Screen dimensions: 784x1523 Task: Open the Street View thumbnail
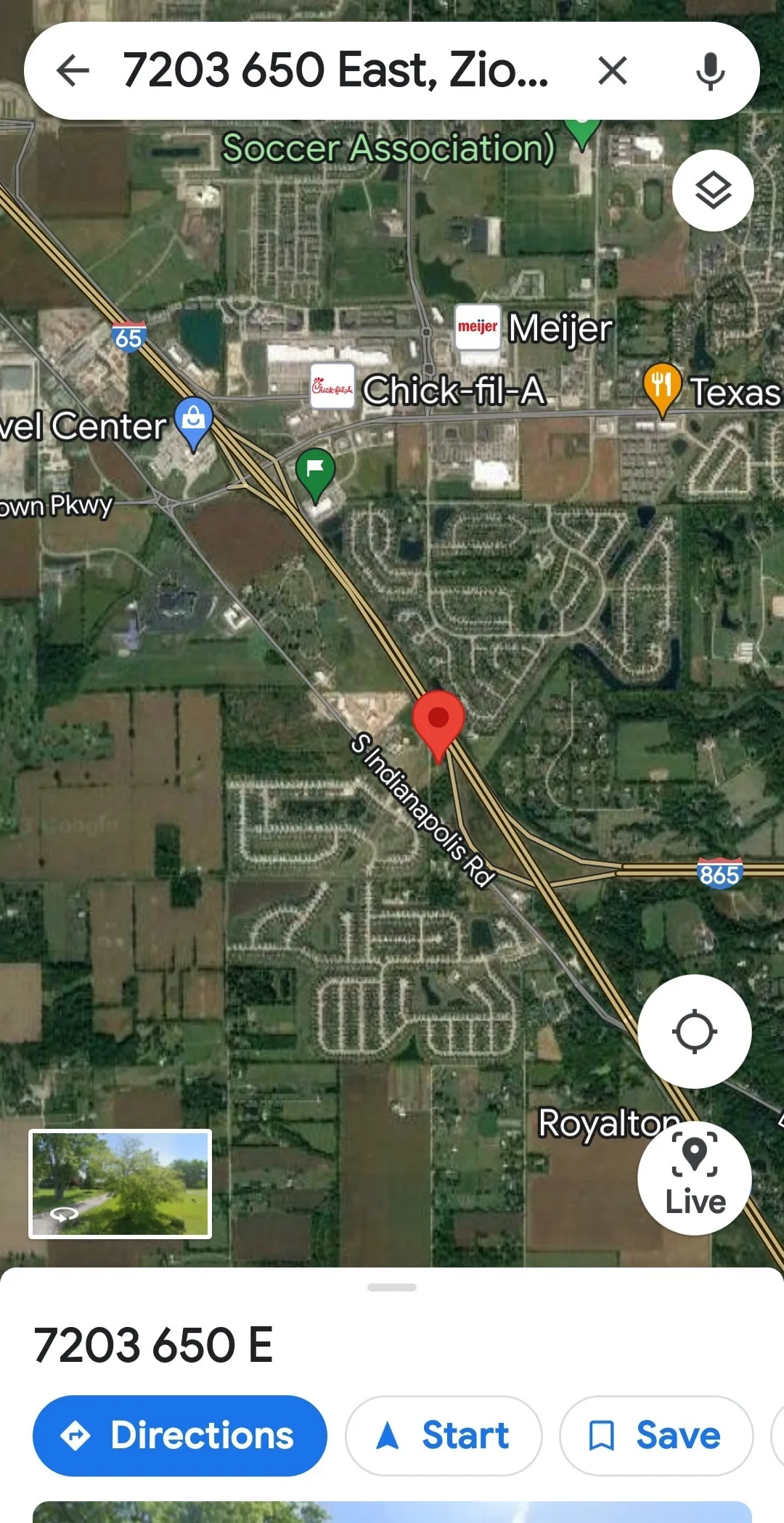coord(121,1184)
